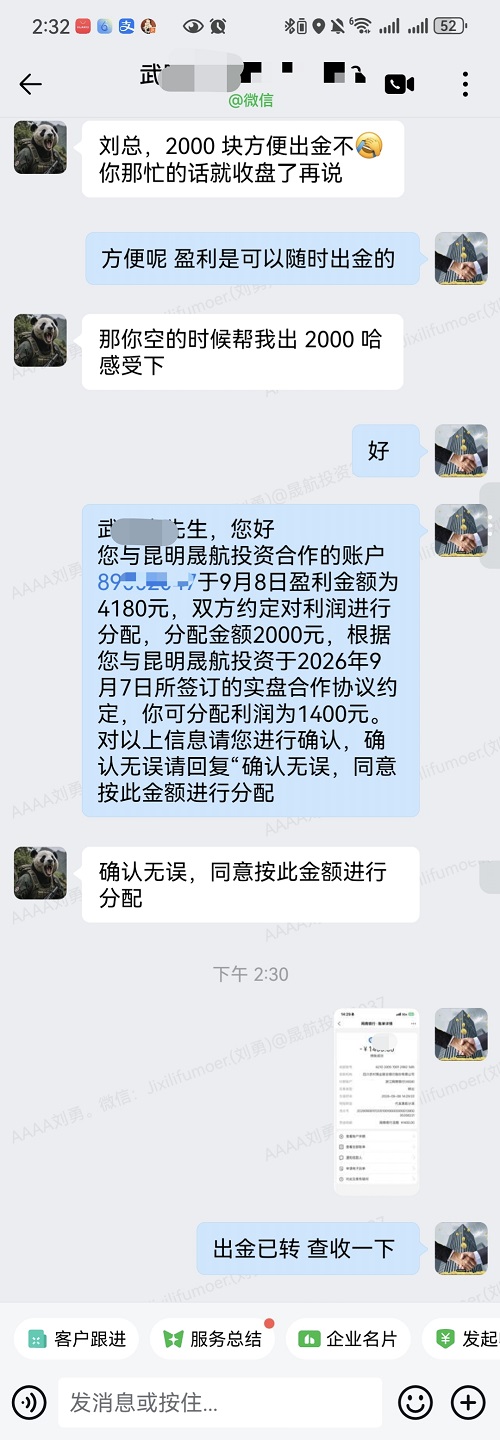Open the three-dot overflow menu
The image size is (500, 1440).
(x=465, y=84)
